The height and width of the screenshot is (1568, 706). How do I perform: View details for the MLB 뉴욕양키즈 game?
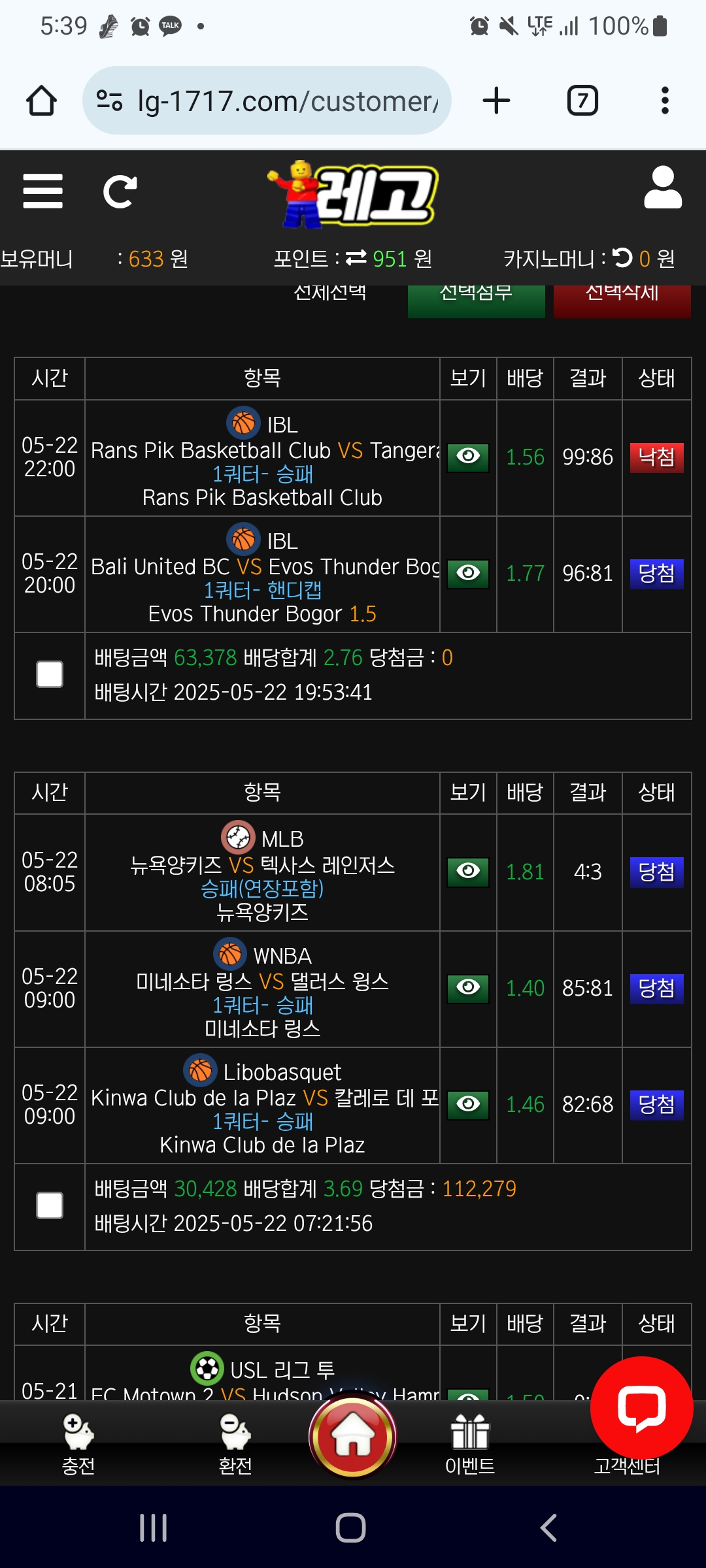pos(468,872)
